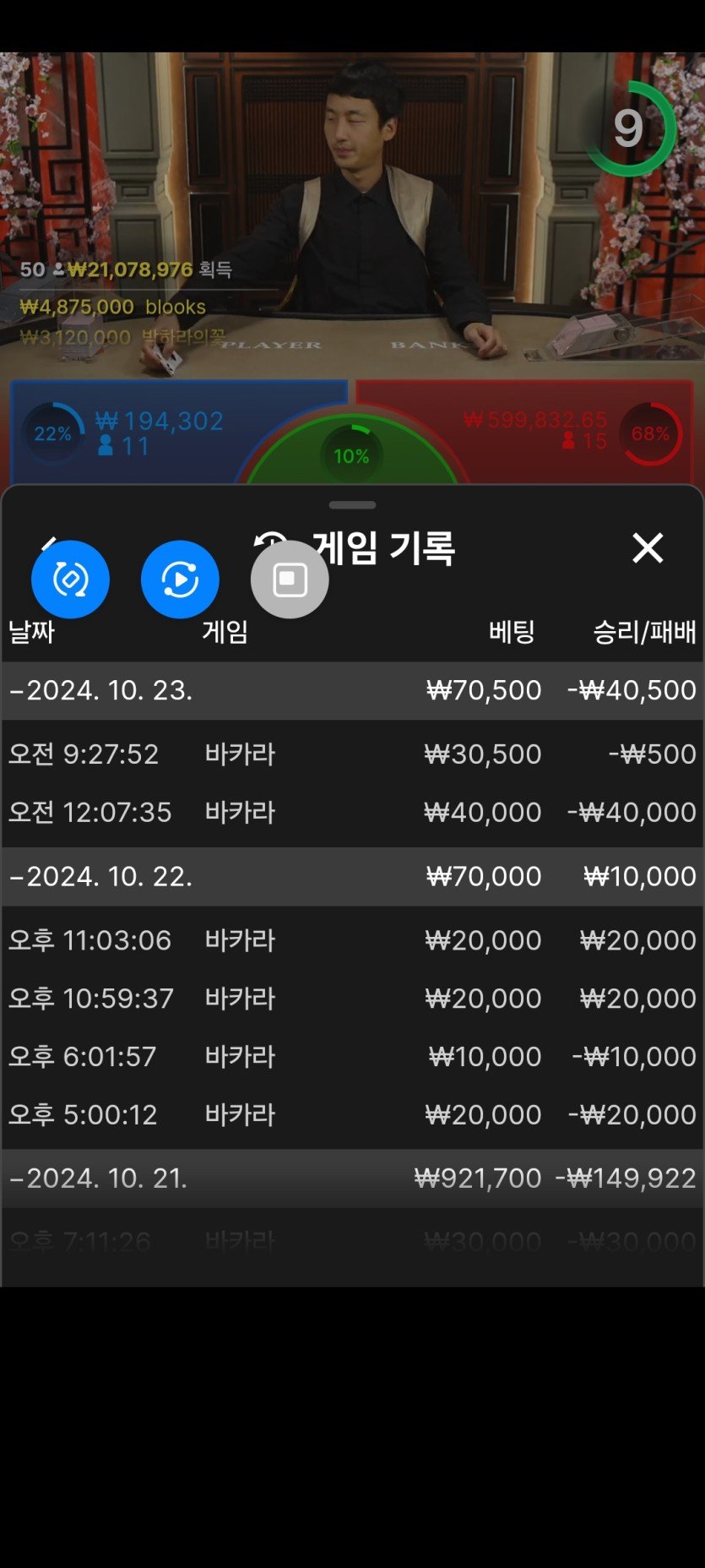This screenshot has width=705, height=1568.
Task: Tap the drag handle atop the history sheet
Action: (352, 505)
